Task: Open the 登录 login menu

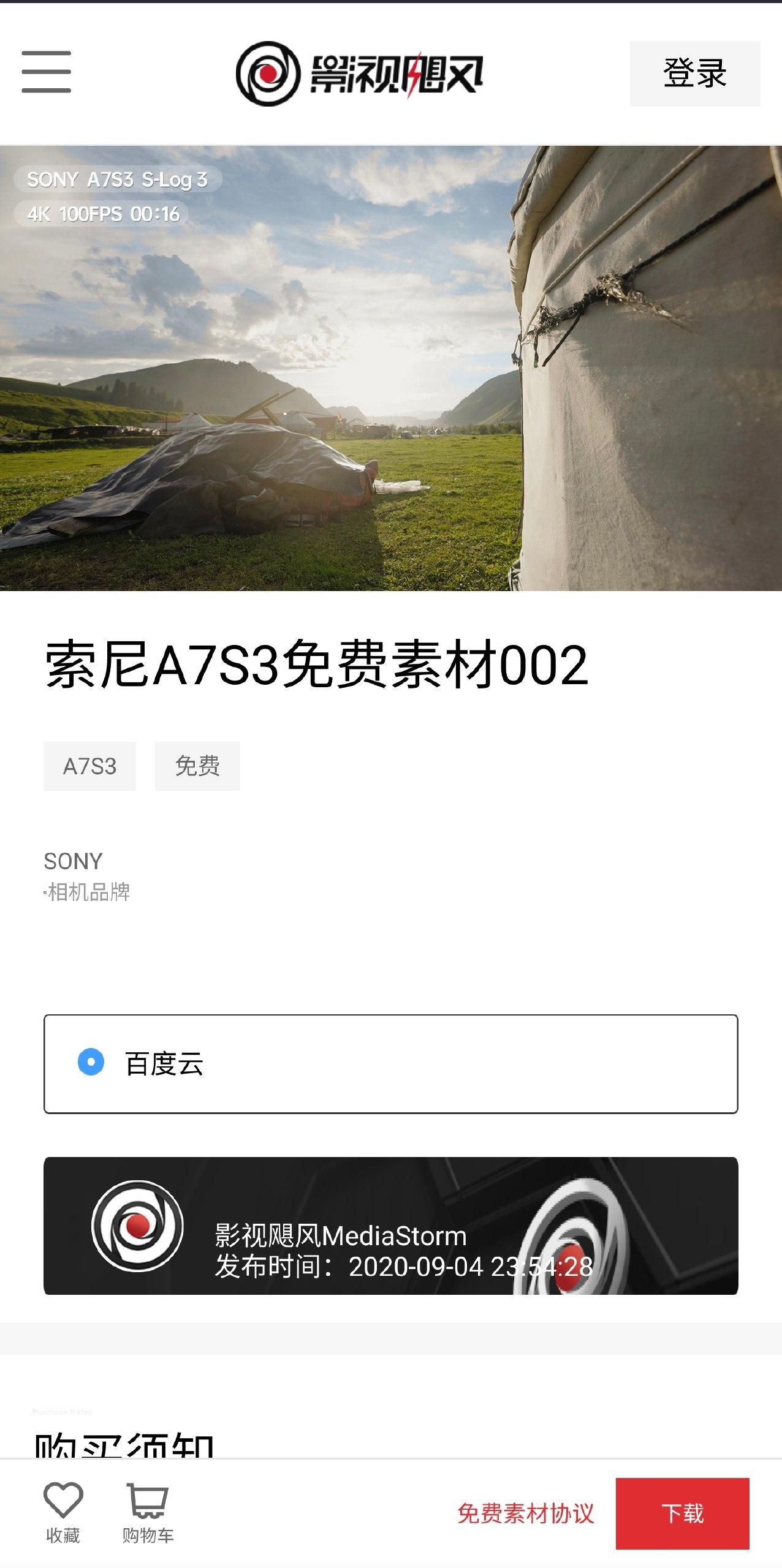Action: (696, 72)
